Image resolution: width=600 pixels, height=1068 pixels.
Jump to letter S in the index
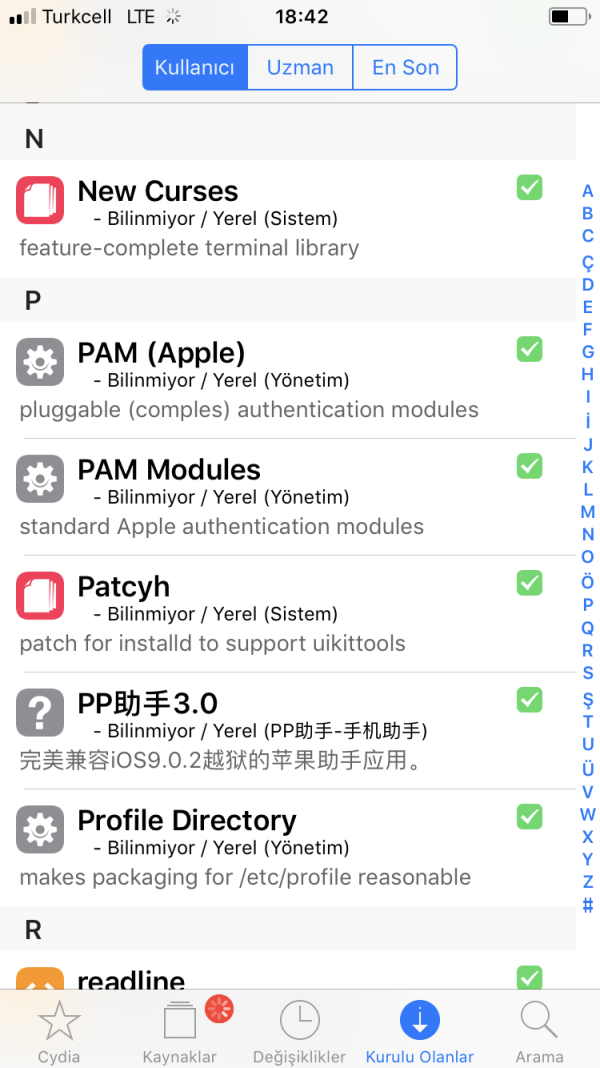pos(588,674)
